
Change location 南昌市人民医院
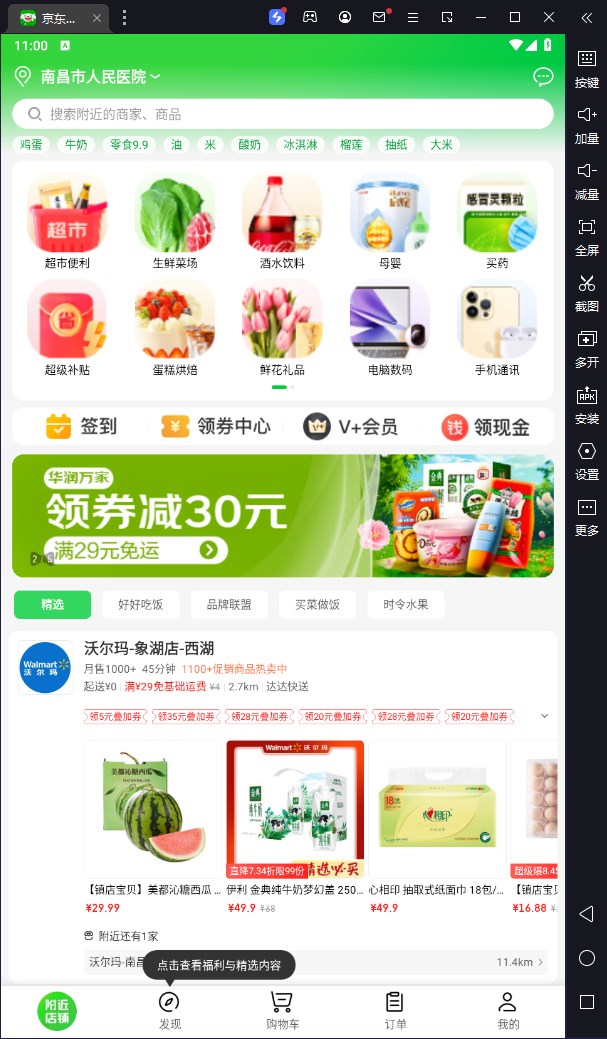click(98, 77)
